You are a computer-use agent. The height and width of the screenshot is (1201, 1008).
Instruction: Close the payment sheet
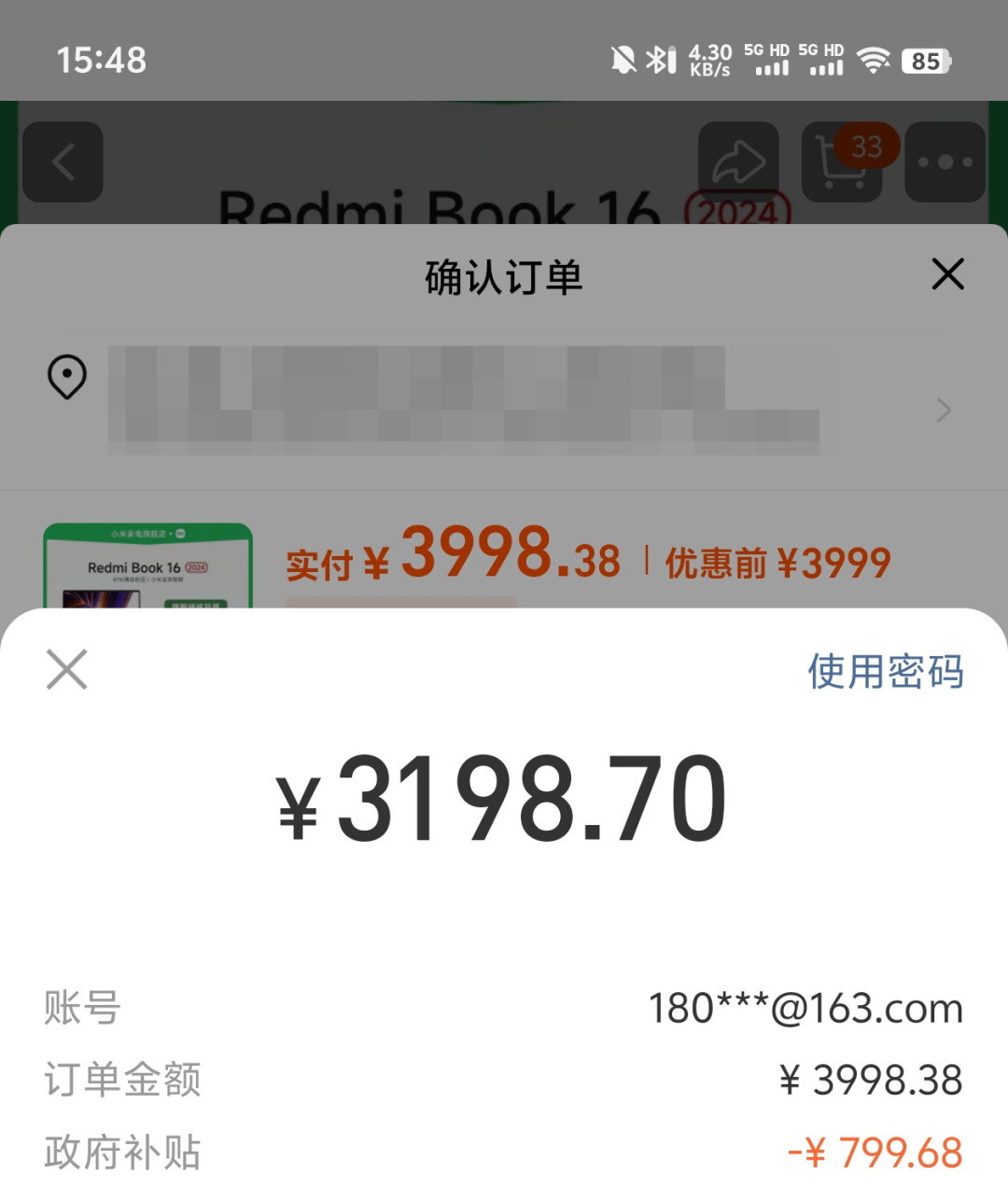67,670
